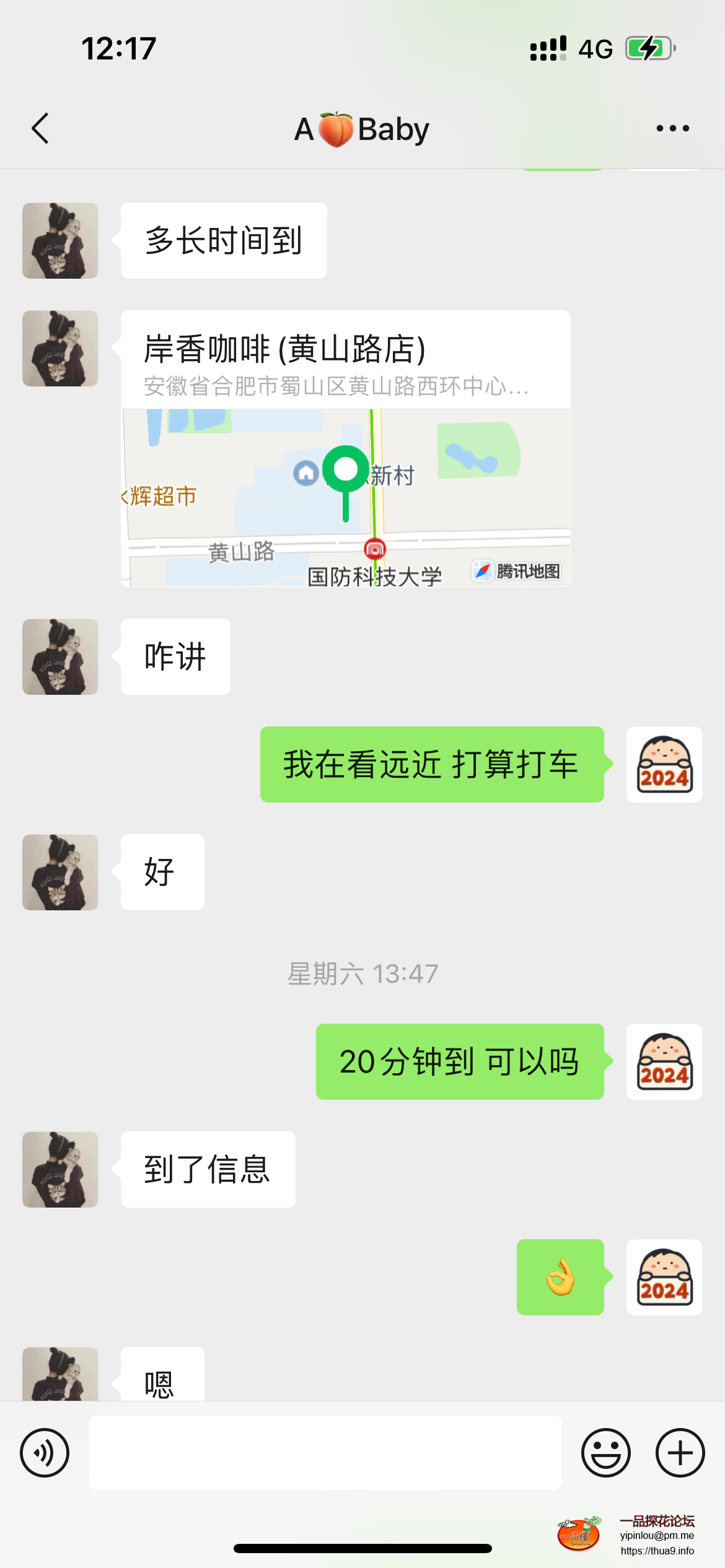Open the emoji sticker panel
This screenshot has height=1568, width=725.
[x=605, y=1452]
